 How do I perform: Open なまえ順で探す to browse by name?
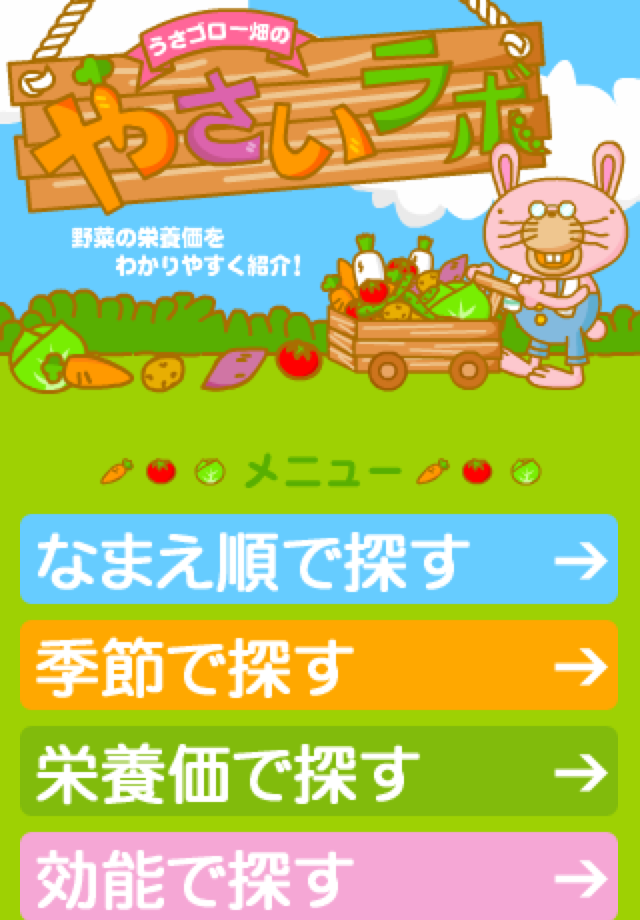(x=319, y=559)
